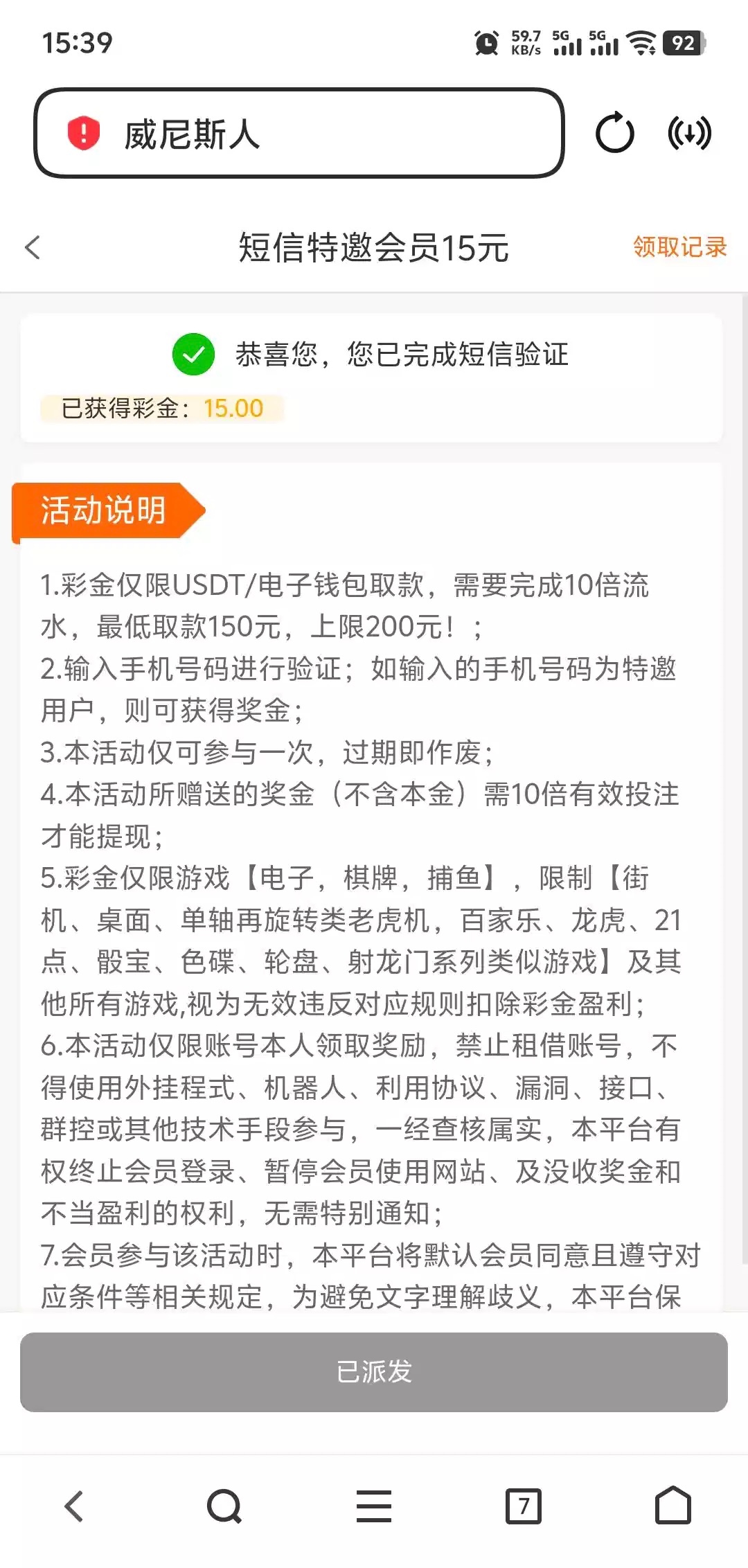The width and height of the screenshot is (748, 1568).
Task: Go back with the browser bottom back arrow
Action: point(74,1506)
